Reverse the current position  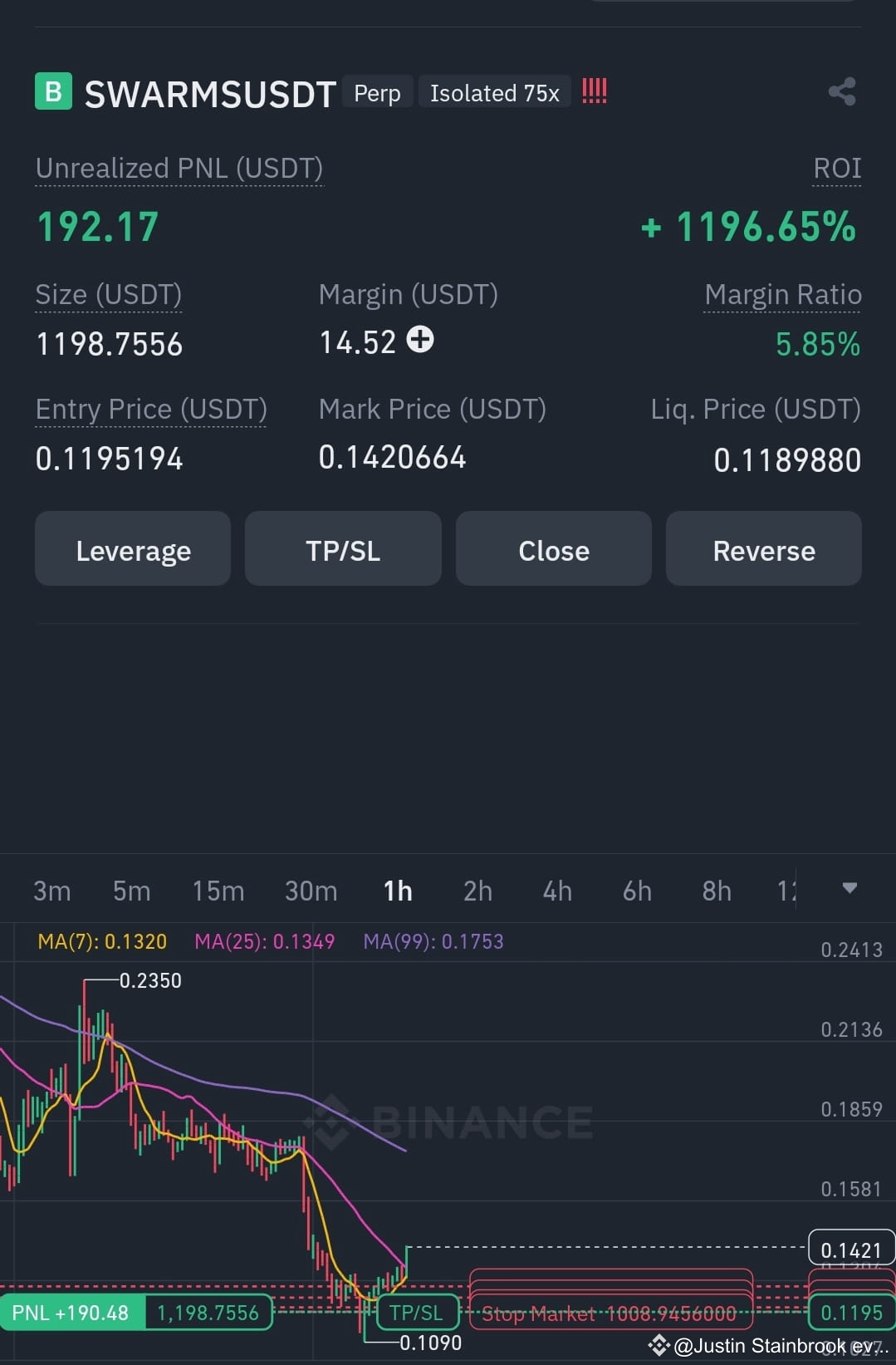click(763, 548)
